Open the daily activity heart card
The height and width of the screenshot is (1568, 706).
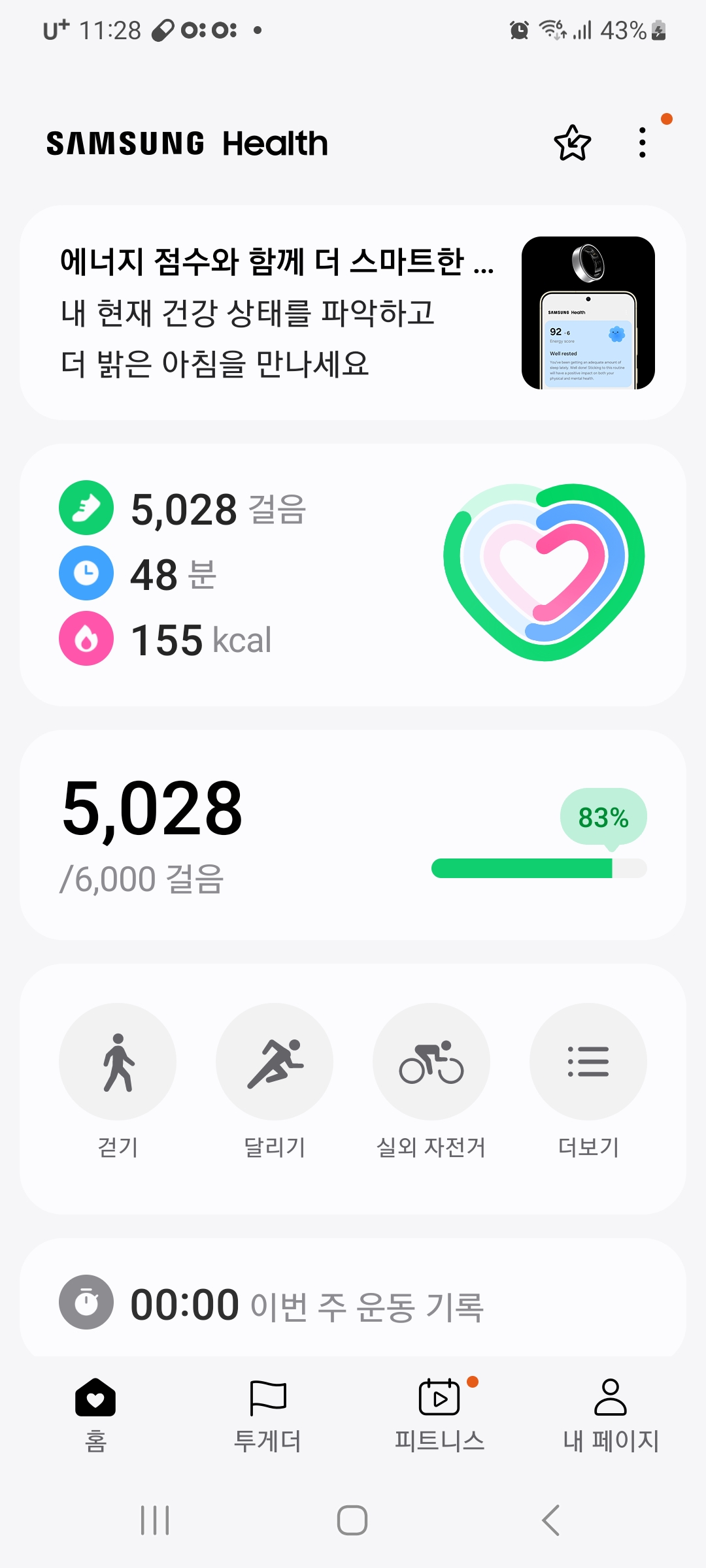[x=353, y=574]
